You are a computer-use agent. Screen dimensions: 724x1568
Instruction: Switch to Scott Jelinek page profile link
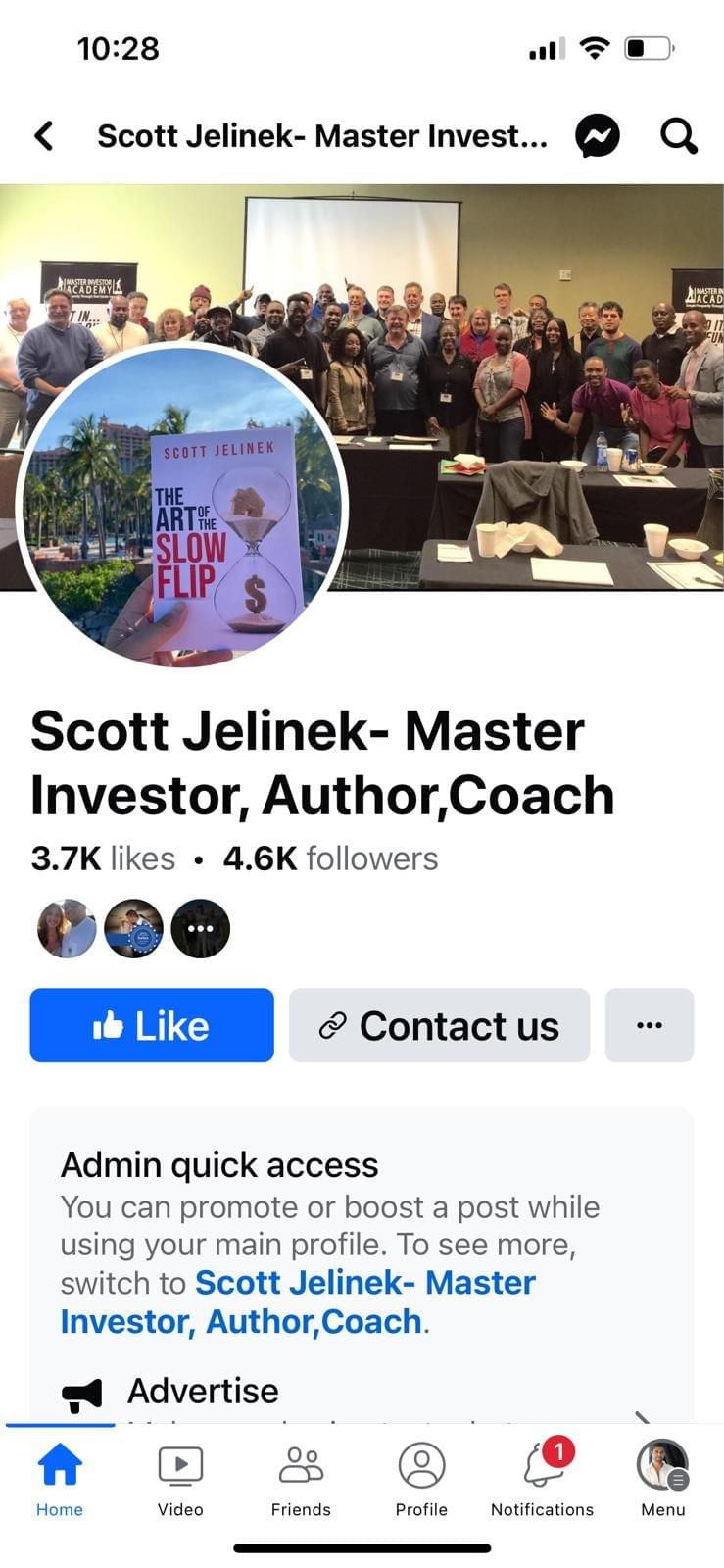[298, 1301]
